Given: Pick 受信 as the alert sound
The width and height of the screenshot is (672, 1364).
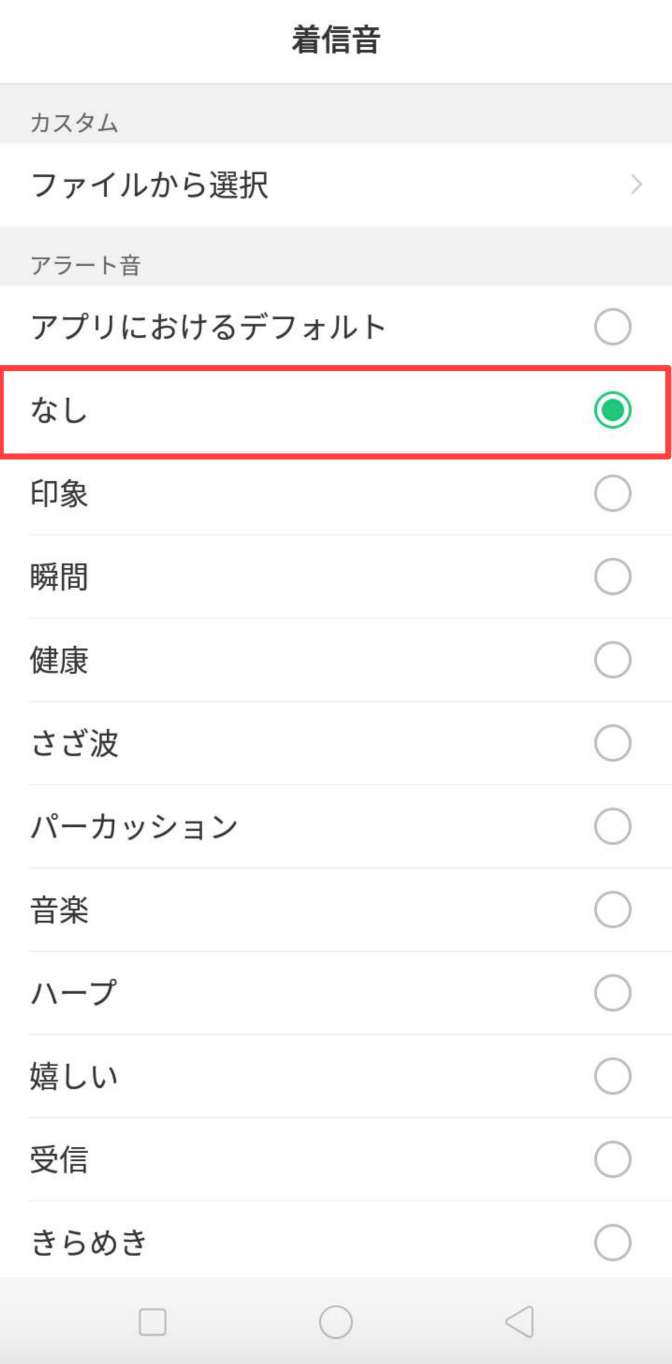Looking at the screenshot, I should [612, 1160].
